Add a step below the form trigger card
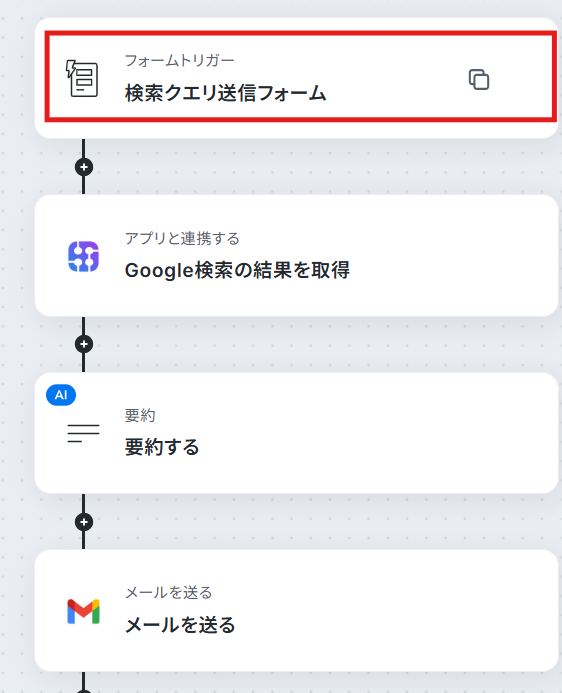The height and width of the screenshot is (693, 562). tap(84, 167)
